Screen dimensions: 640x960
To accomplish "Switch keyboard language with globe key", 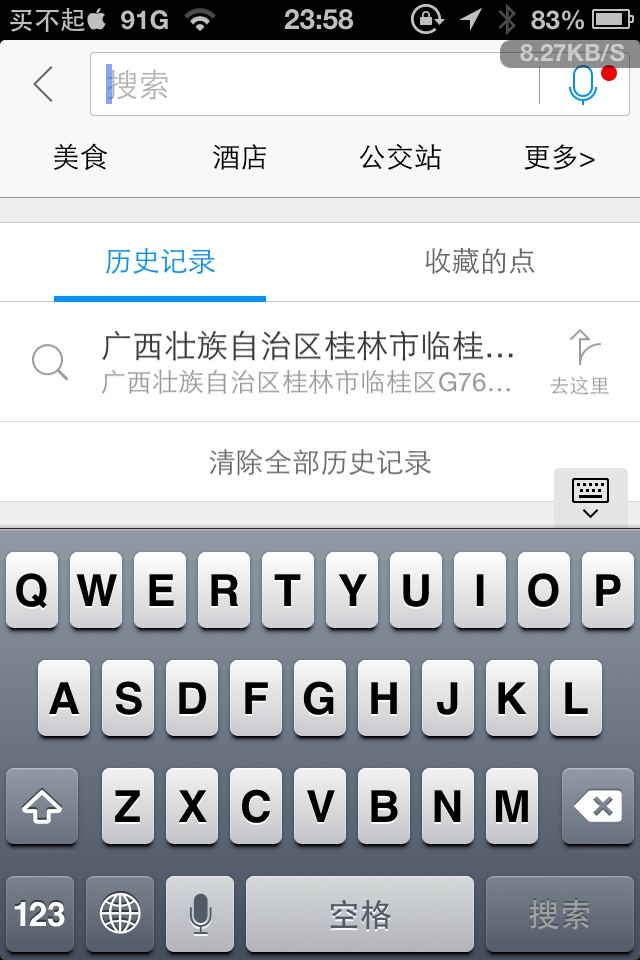I will click(120, 913).
